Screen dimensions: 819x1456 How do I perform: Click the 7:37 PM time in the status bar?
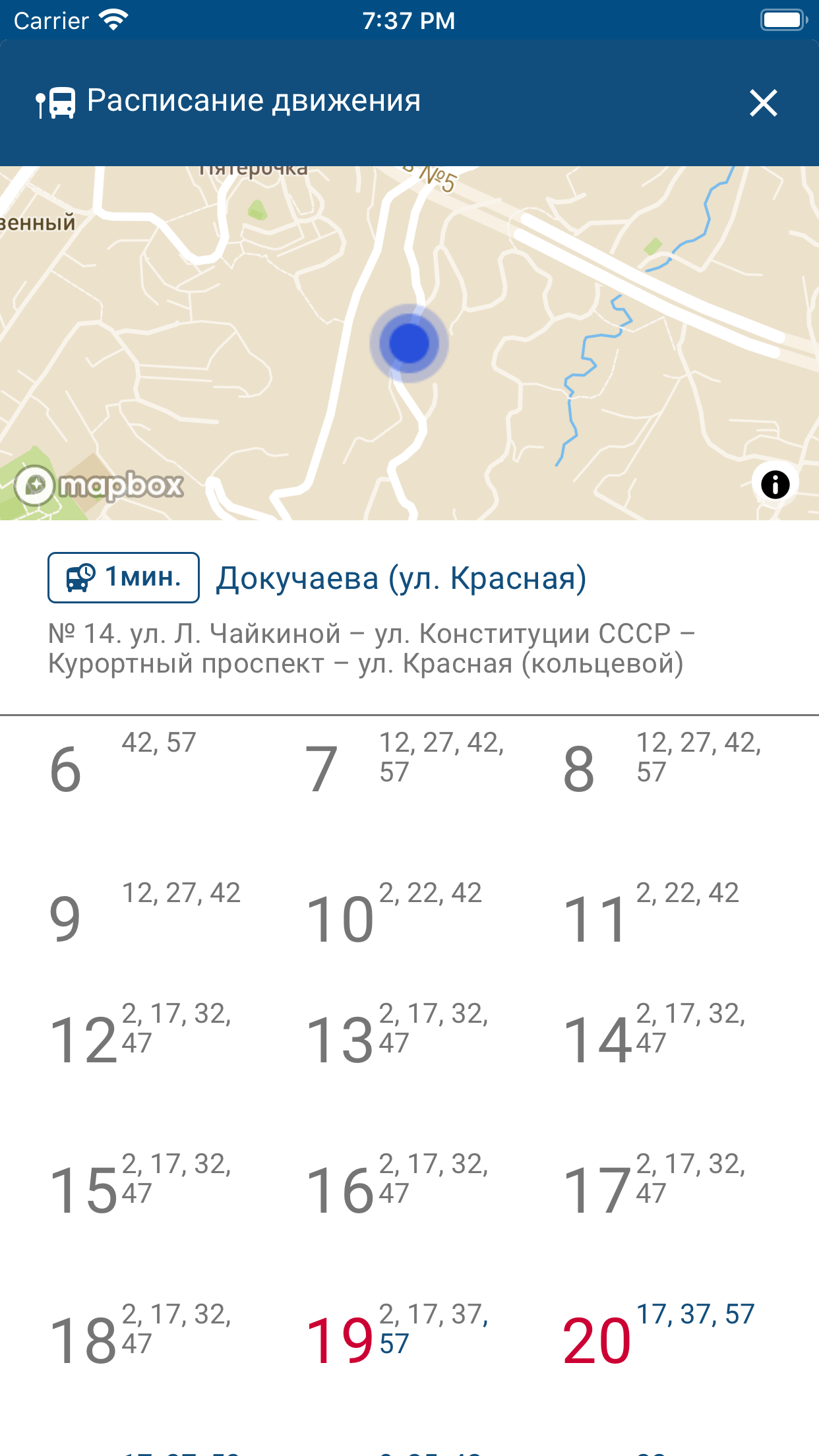coord(409,20)
